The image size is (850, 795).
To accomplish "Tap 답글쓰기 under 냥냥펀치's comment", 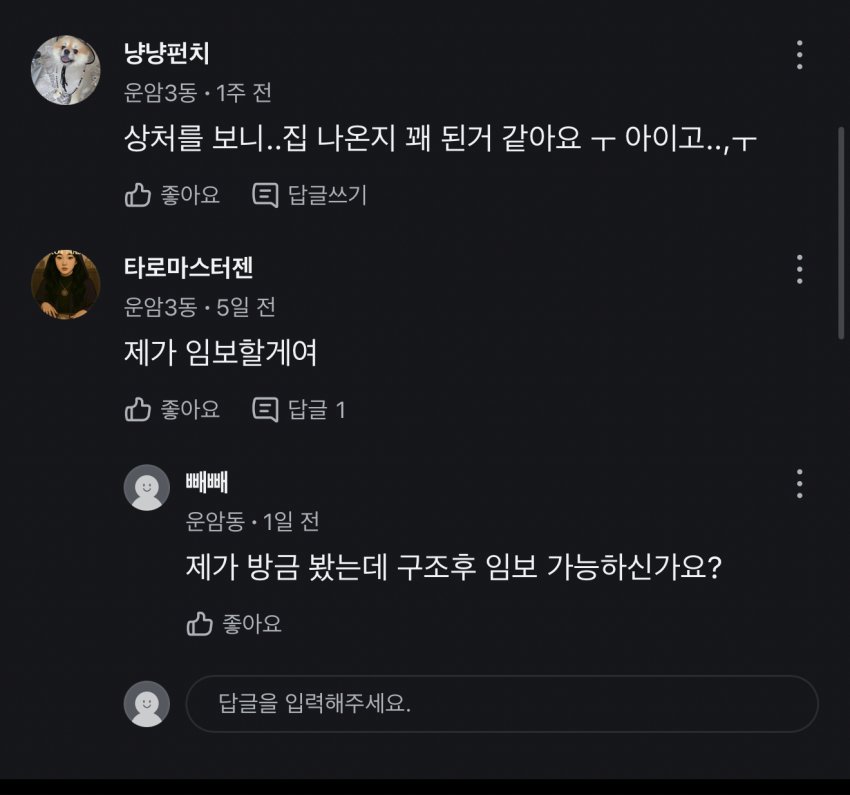I will click(310, 195).
